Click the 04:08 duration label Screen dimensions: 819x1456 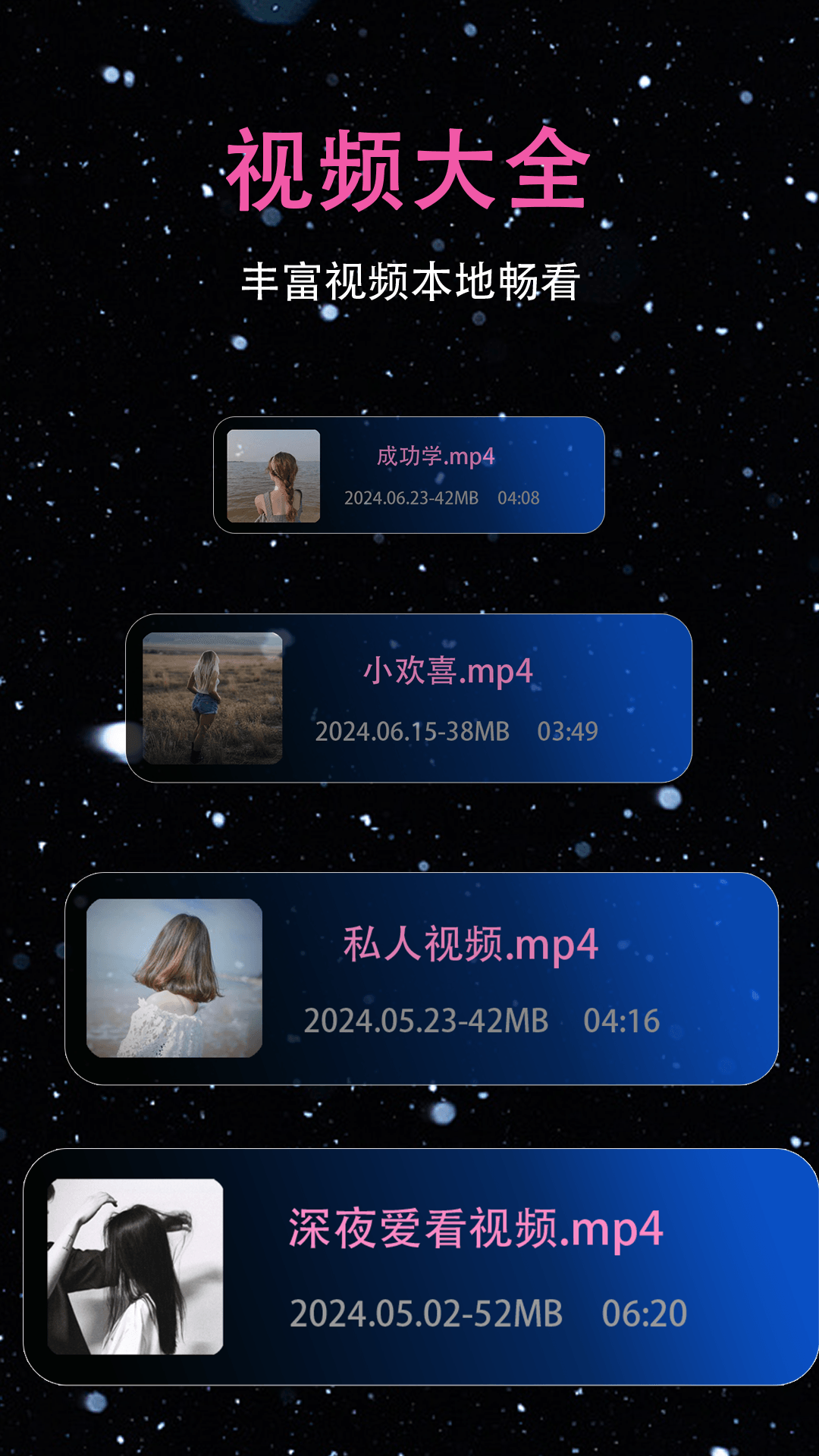(x=521, y=498)
